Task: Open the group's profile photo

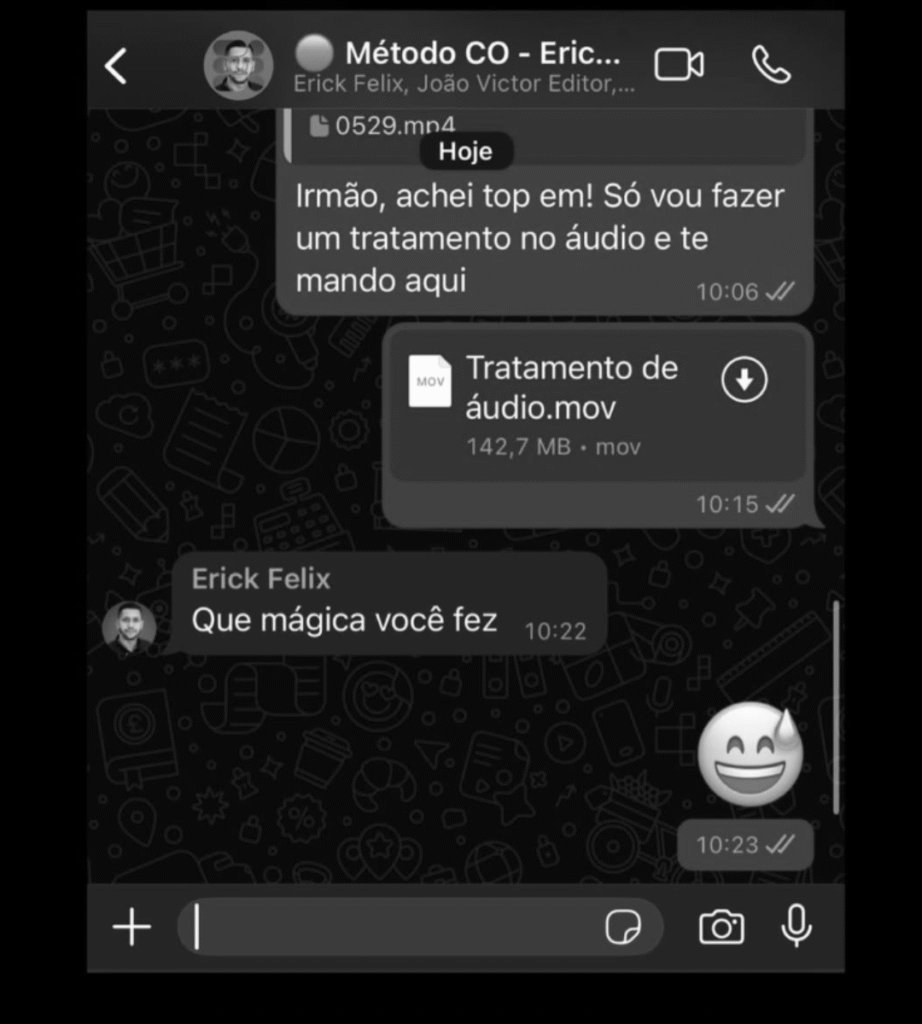Action: pos(238,65)
